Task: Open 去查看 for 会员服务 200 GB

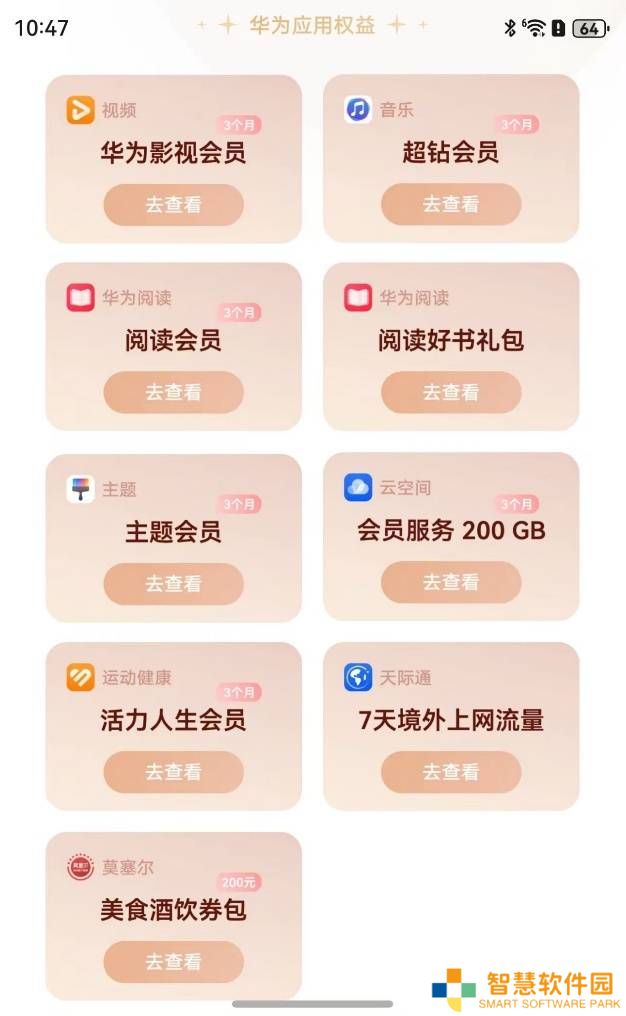Action: [x=451, y=583]
